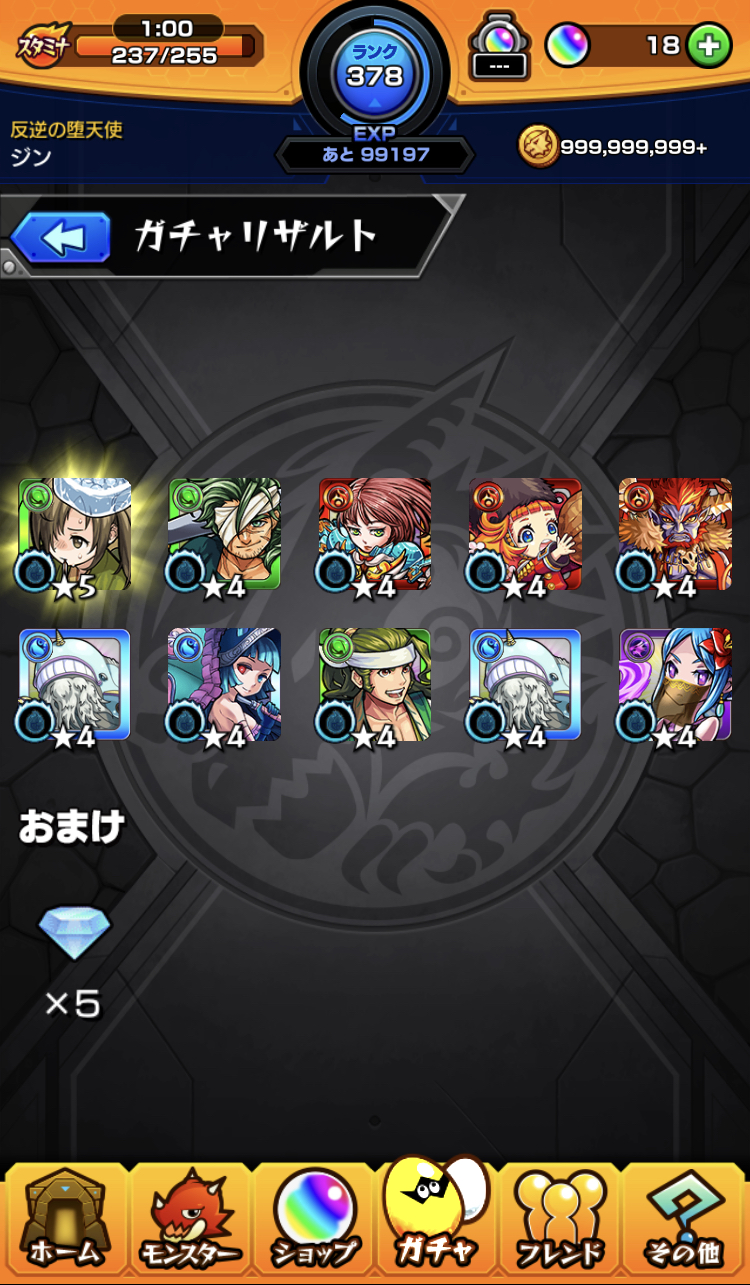Viewport: 750px width, 1285px height.
Task: Open the blue-haired purple dark ★4 monster
Action: point(675,685)
